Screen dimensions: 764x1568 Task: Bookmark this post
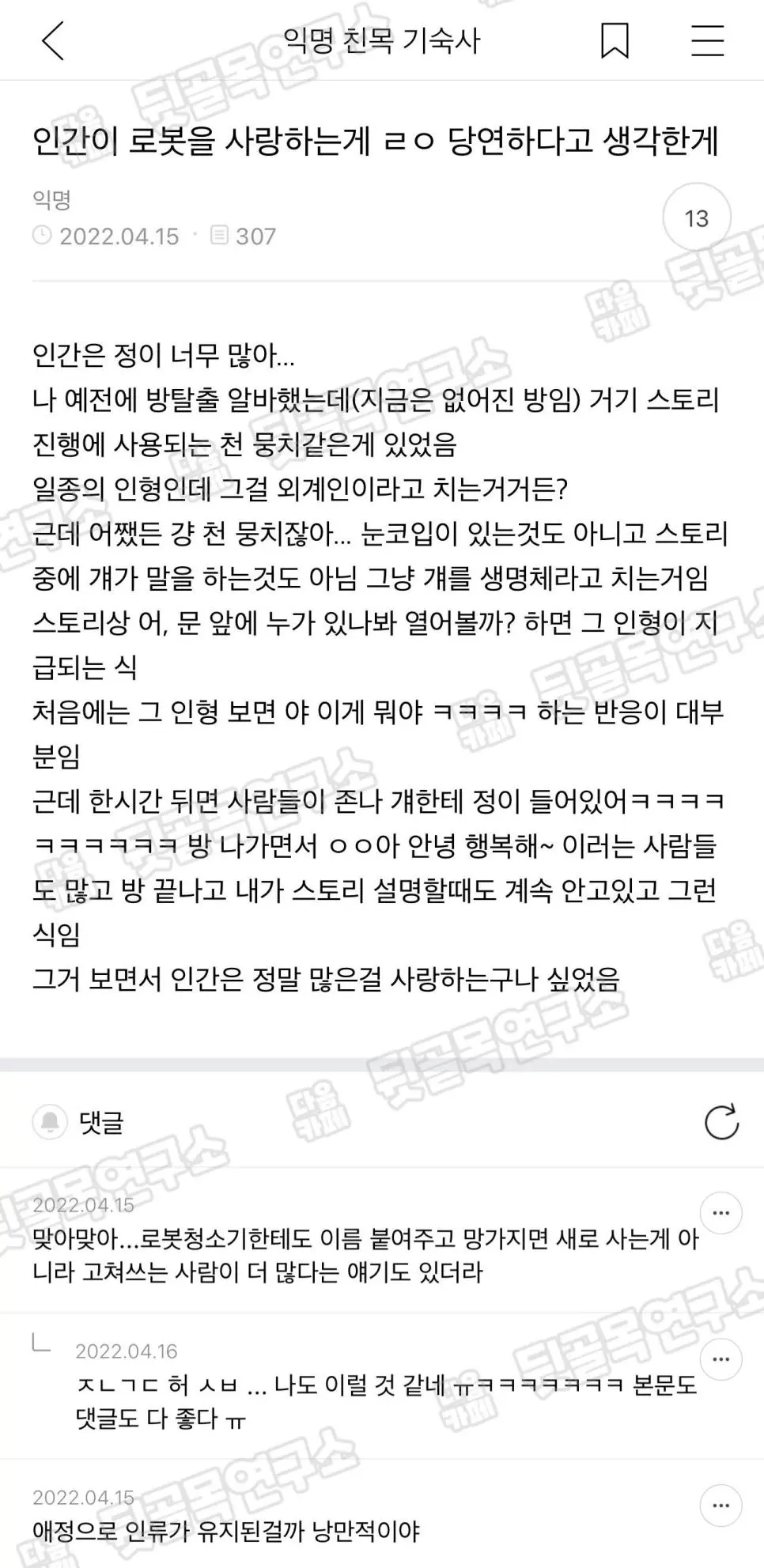coord(615,40)
